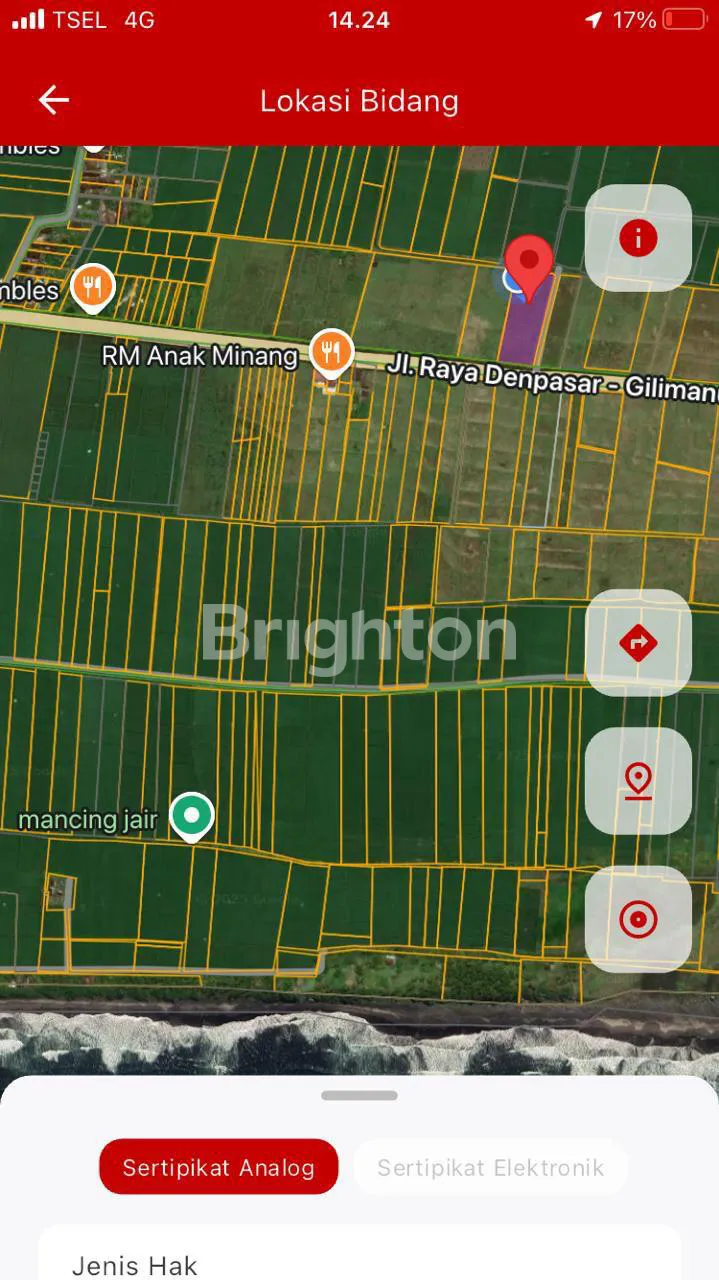Tap the RM Anak Minang restaurant marker

coord(331,352)
